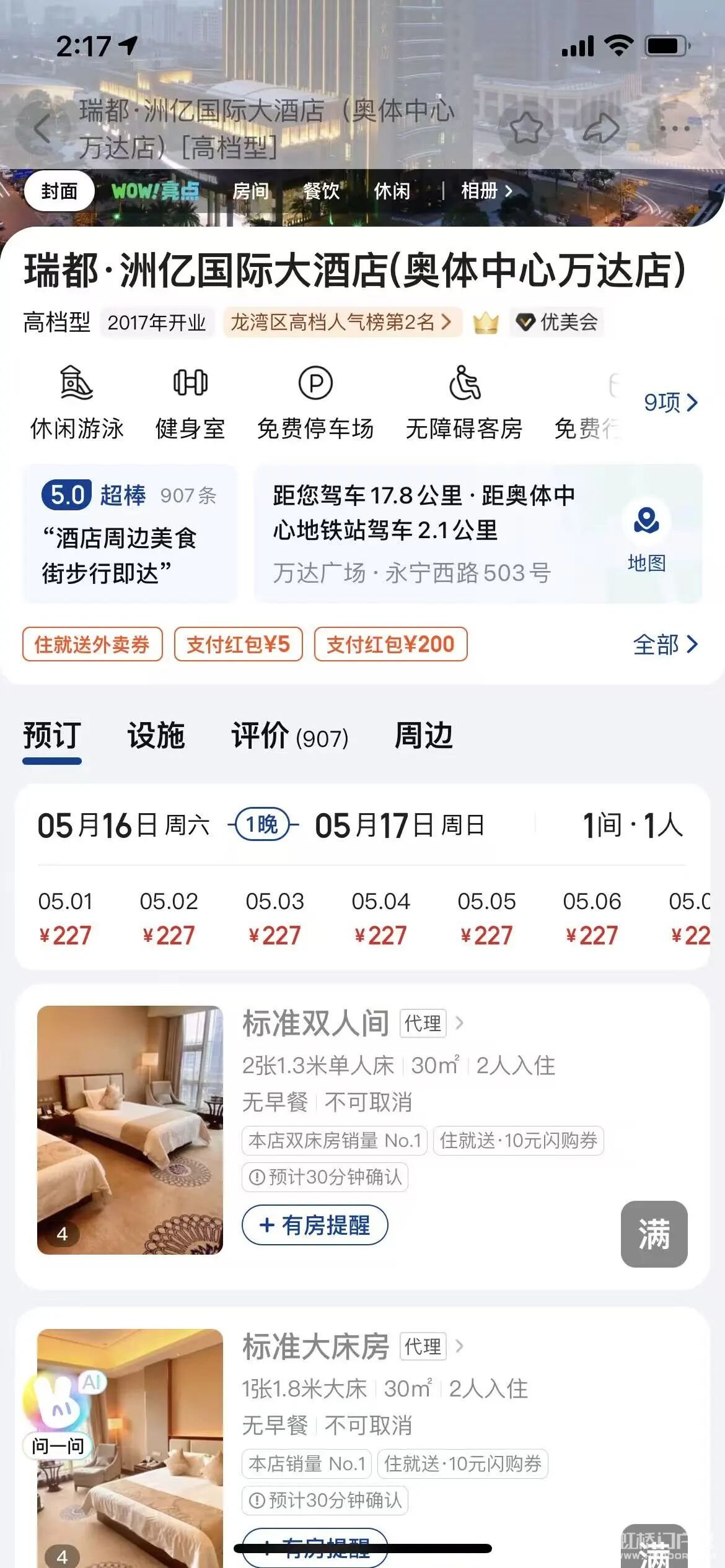Image resolution: width=725 pixels, height=1568 pixels.
Task: Open the 地图 map view
Action: tap(646, 536)
